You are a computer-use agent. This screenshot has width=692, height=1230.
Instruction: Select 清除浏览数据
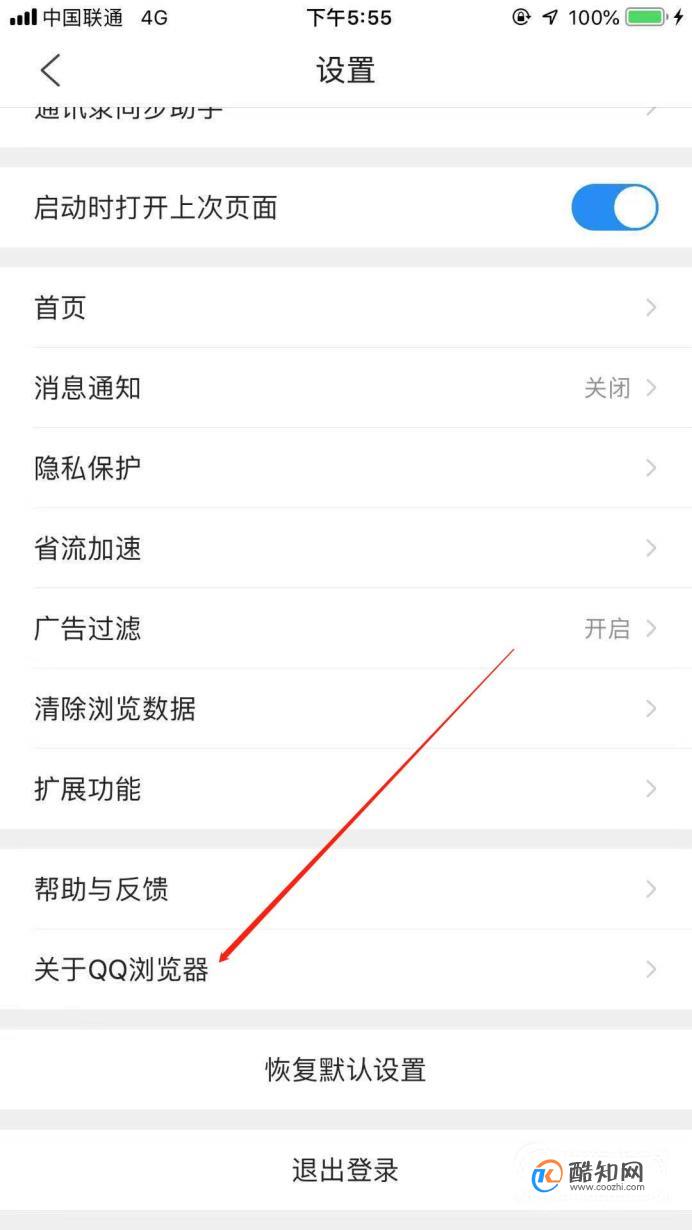[x=346, y=709]
